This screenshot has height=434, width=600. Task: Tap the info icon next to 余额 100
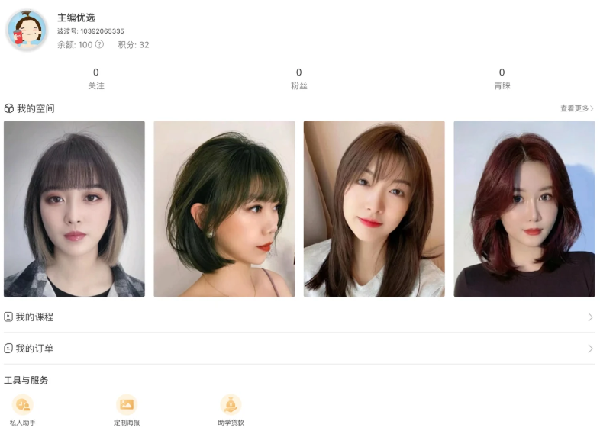tap(99, 44)
